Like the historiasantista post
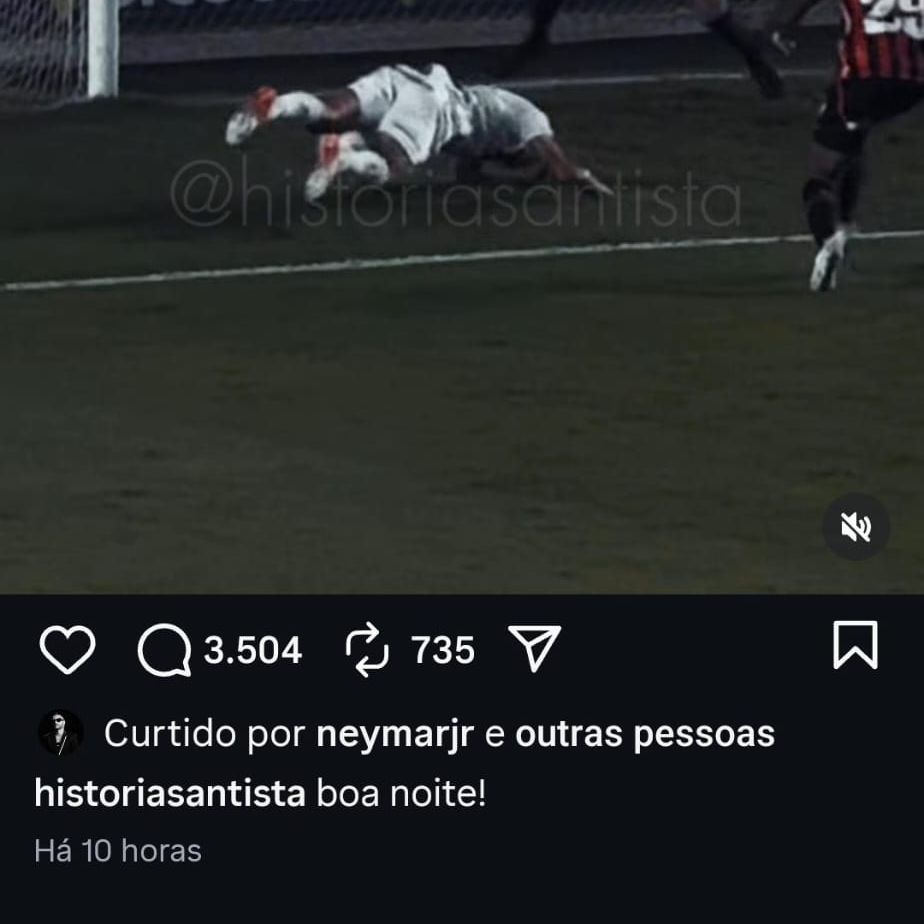This screenshot has height=924, width=924. 66,650
